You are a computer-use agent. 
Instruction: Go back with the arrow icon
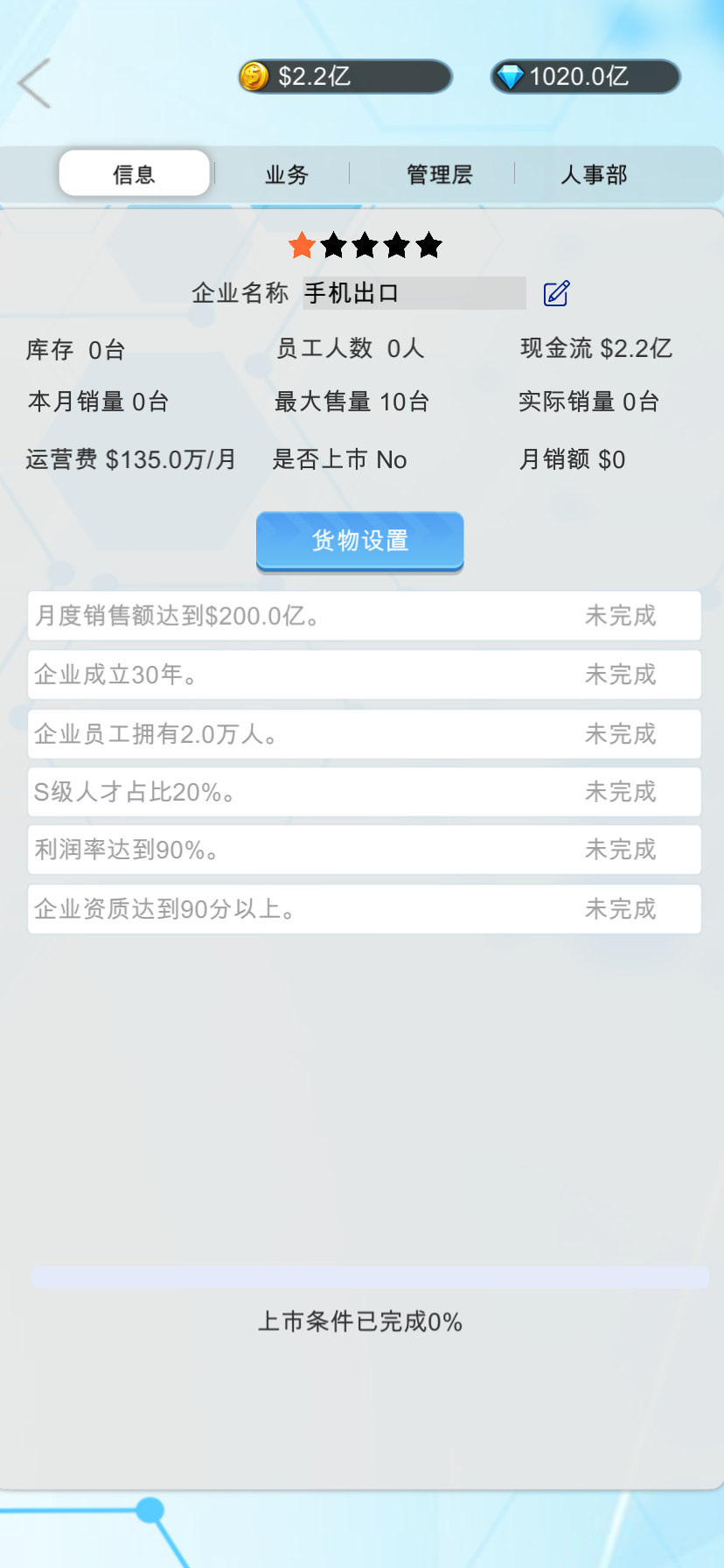[34, 84]
